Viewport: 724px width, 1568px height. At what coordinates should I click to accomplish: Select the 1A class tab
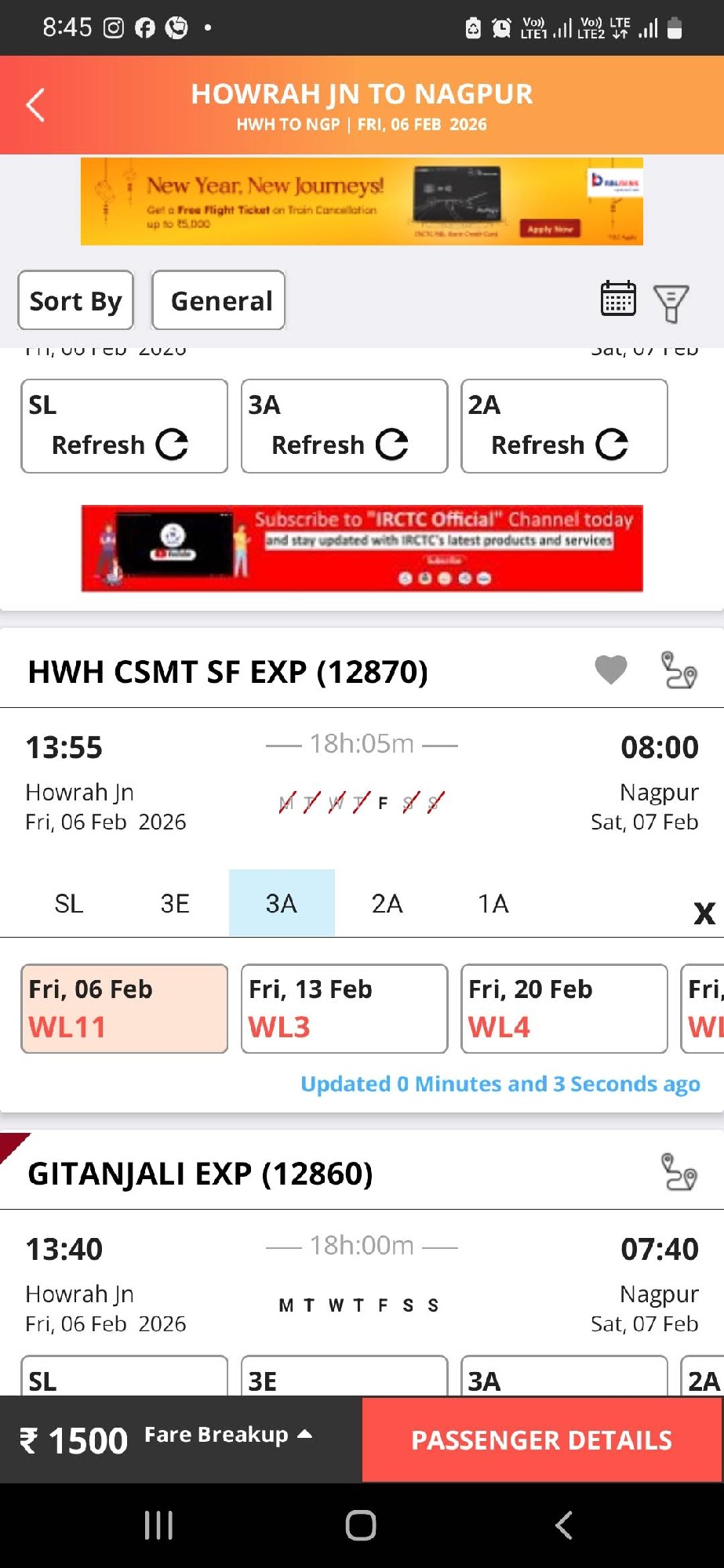pos(493,903)
